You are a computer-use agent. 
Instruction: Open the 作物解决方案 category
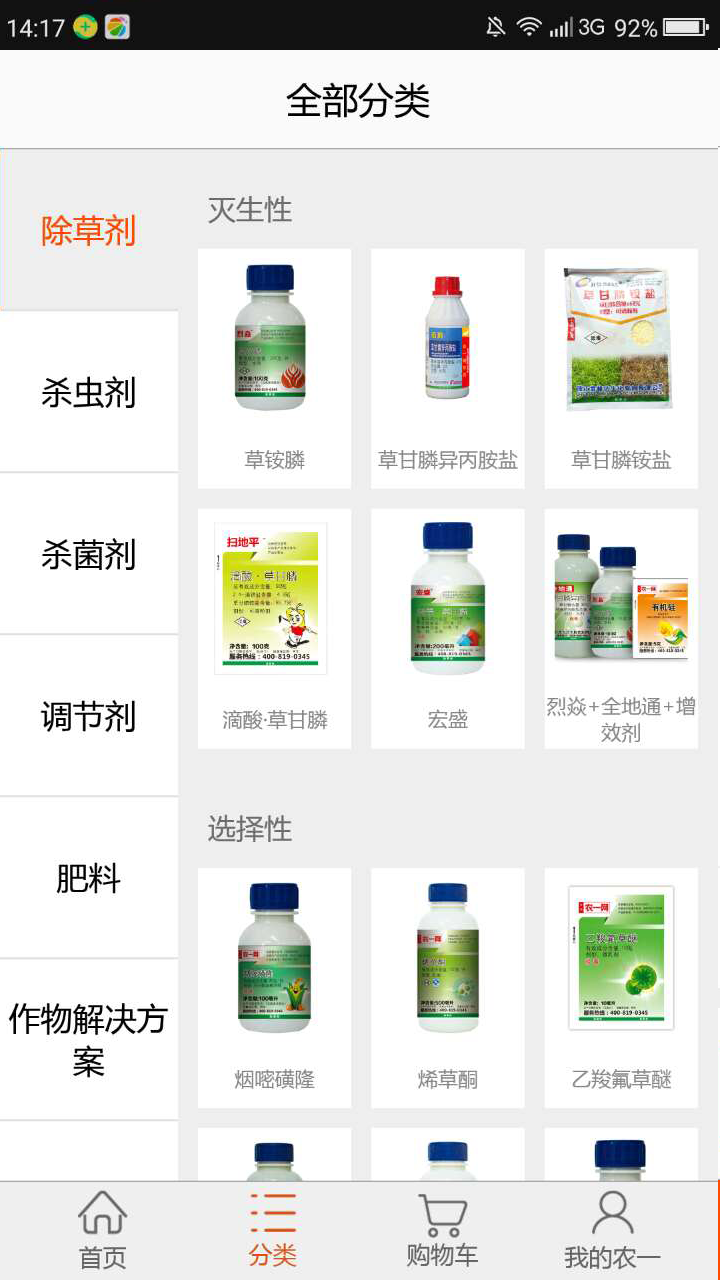point(89,1039)
